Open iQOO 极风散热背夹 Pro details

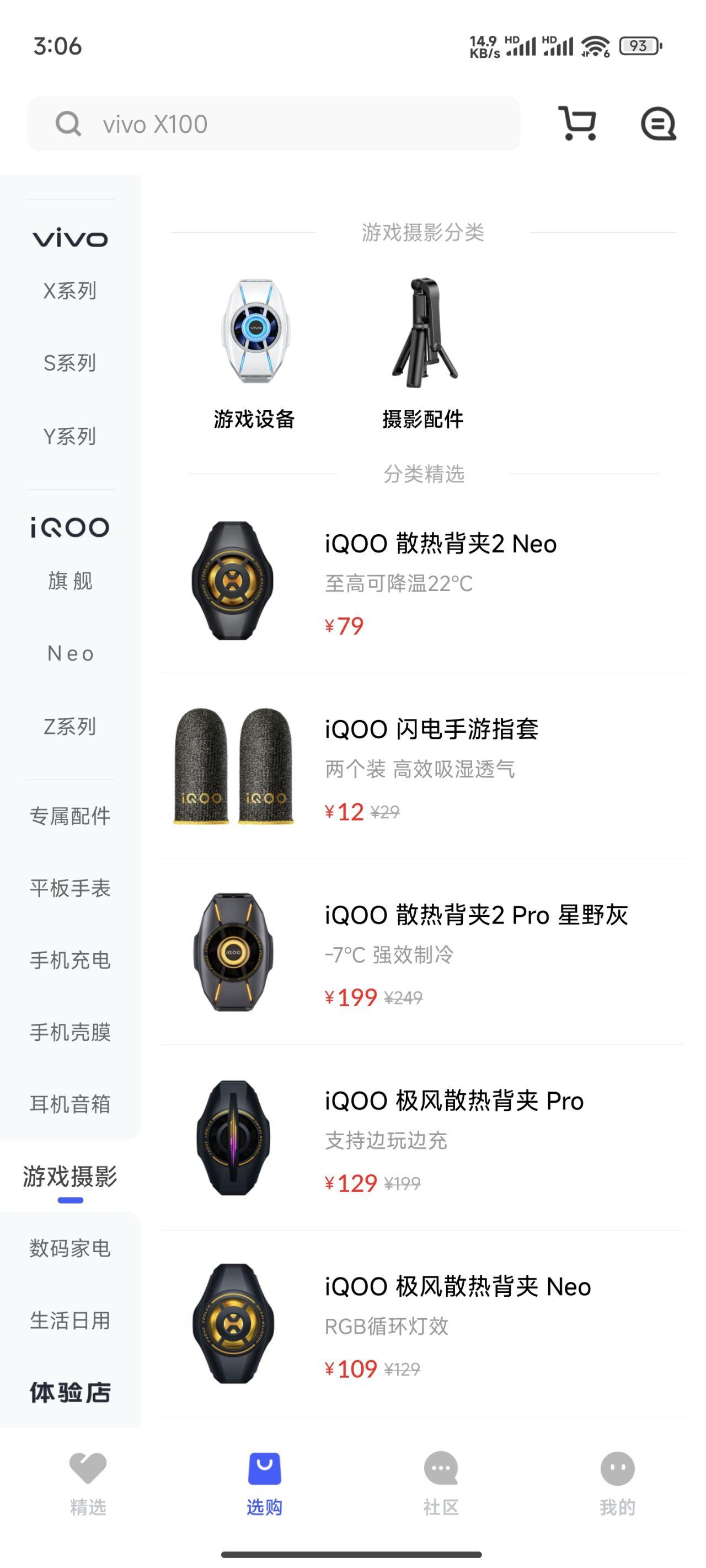click(x=422, y=1139)
